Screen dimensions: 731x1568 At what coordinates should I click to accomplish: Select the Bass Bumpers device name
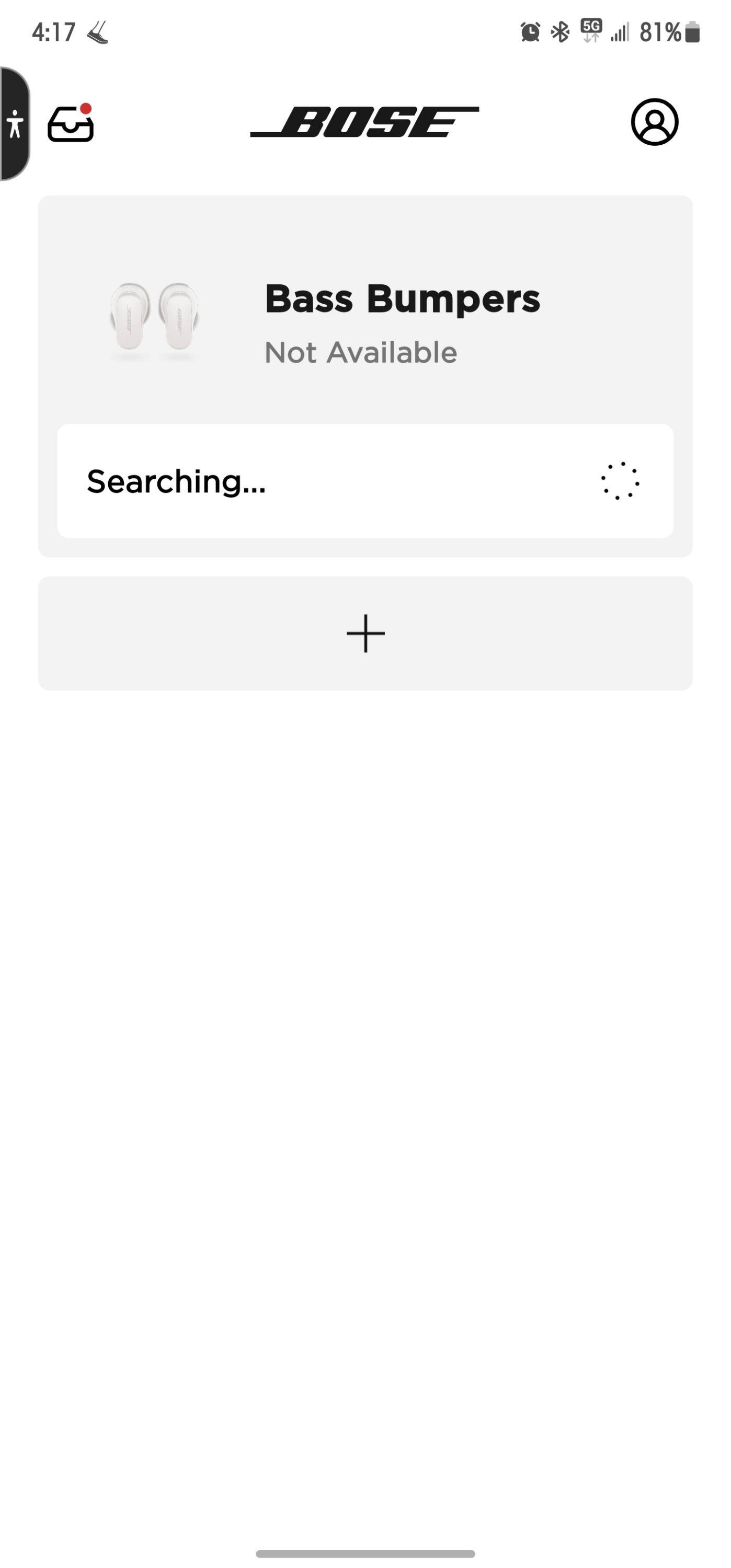tap(403, 298)
